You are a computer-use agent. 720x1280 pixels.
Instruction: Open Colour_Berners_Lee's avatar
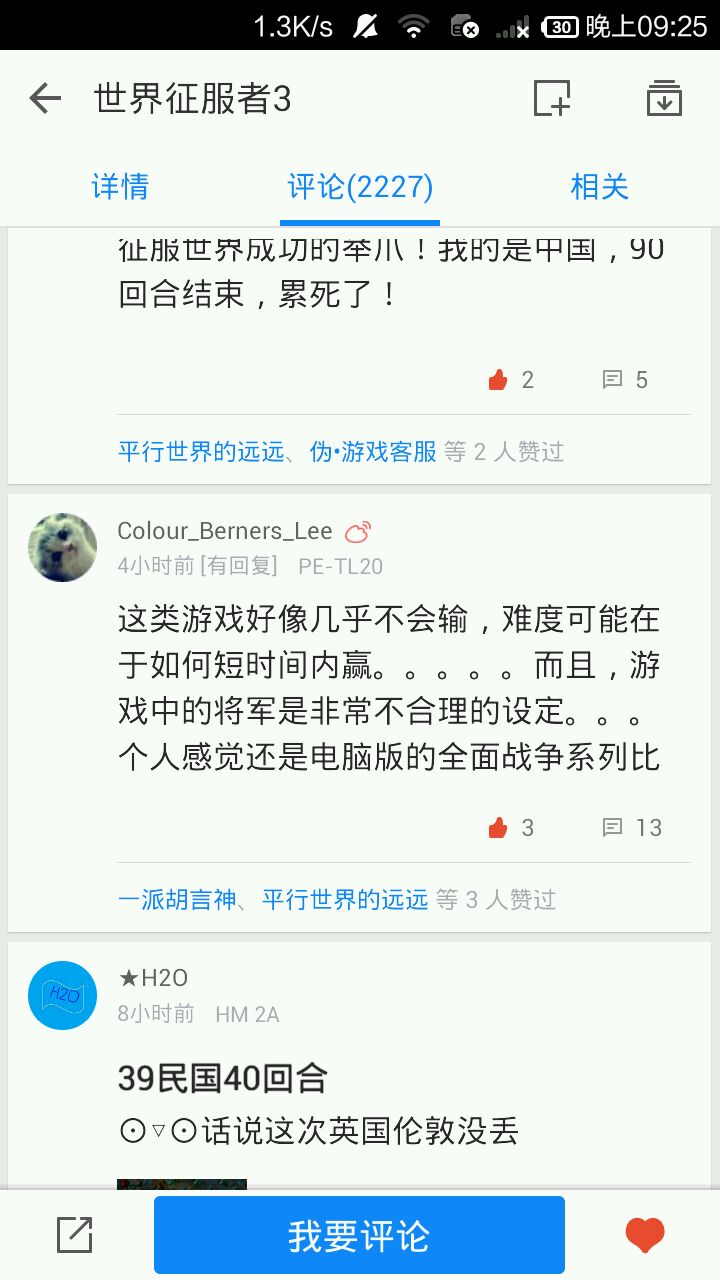(63, 547)
